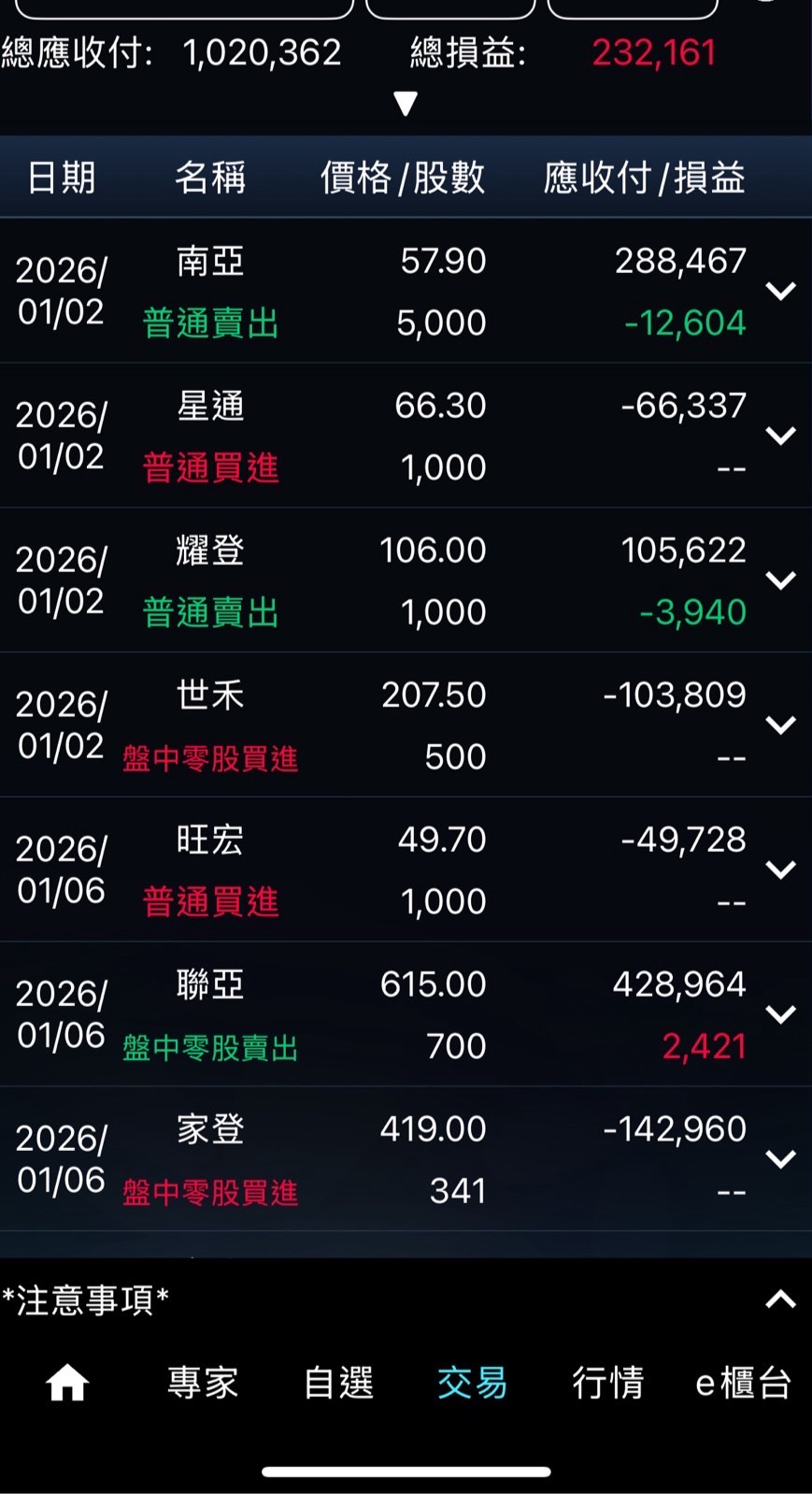This screenshot has width=812, height=1494.
Task: Expand the 南亞 sell record chevron
Action: pos(780,291)
